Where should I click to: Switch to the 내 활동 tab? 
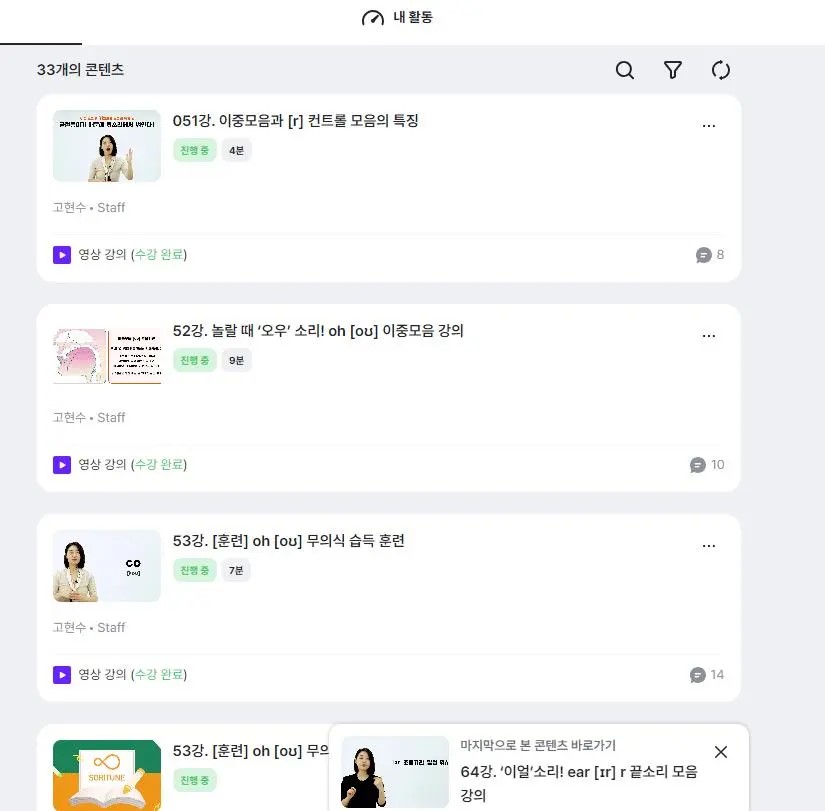pyautogui.click(x=398, y=18)
